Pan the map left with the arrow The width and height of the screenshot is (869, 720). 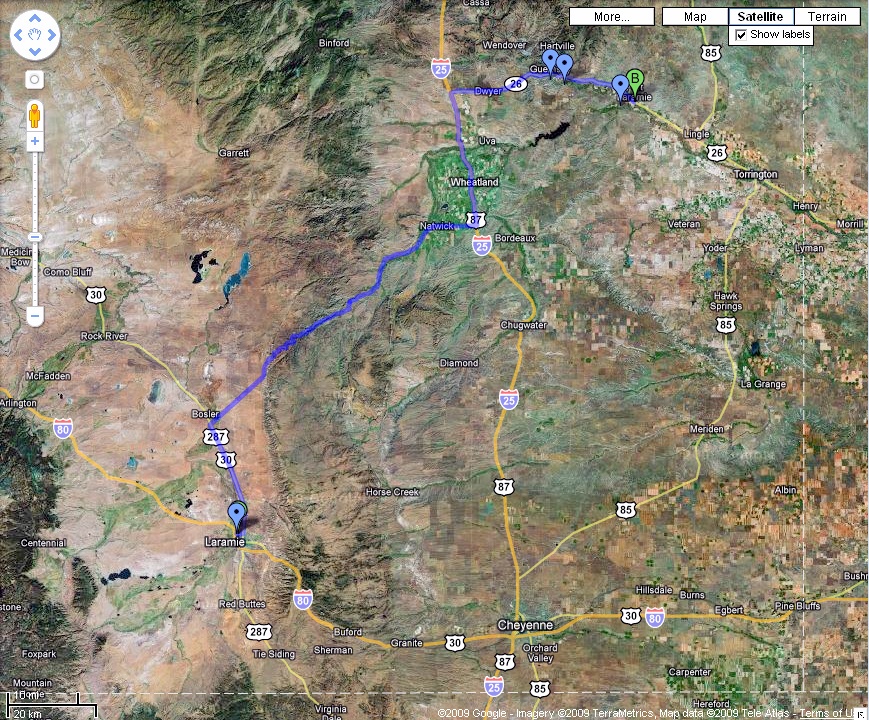click(x=19, y=35)
